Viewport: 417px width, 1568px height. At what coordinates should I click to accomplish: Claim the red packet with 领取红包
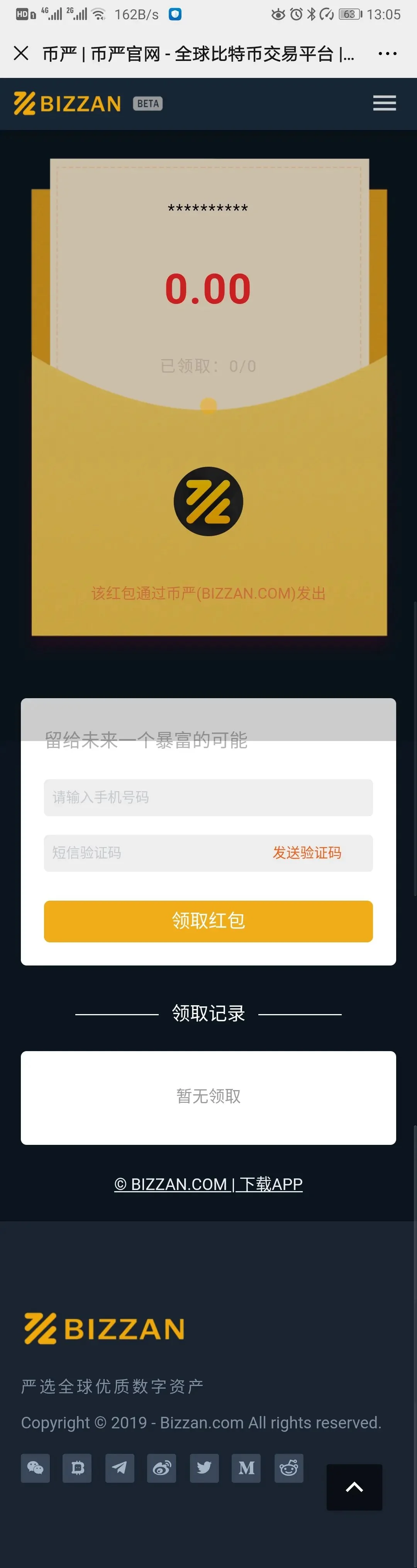[x=208, y=921]
